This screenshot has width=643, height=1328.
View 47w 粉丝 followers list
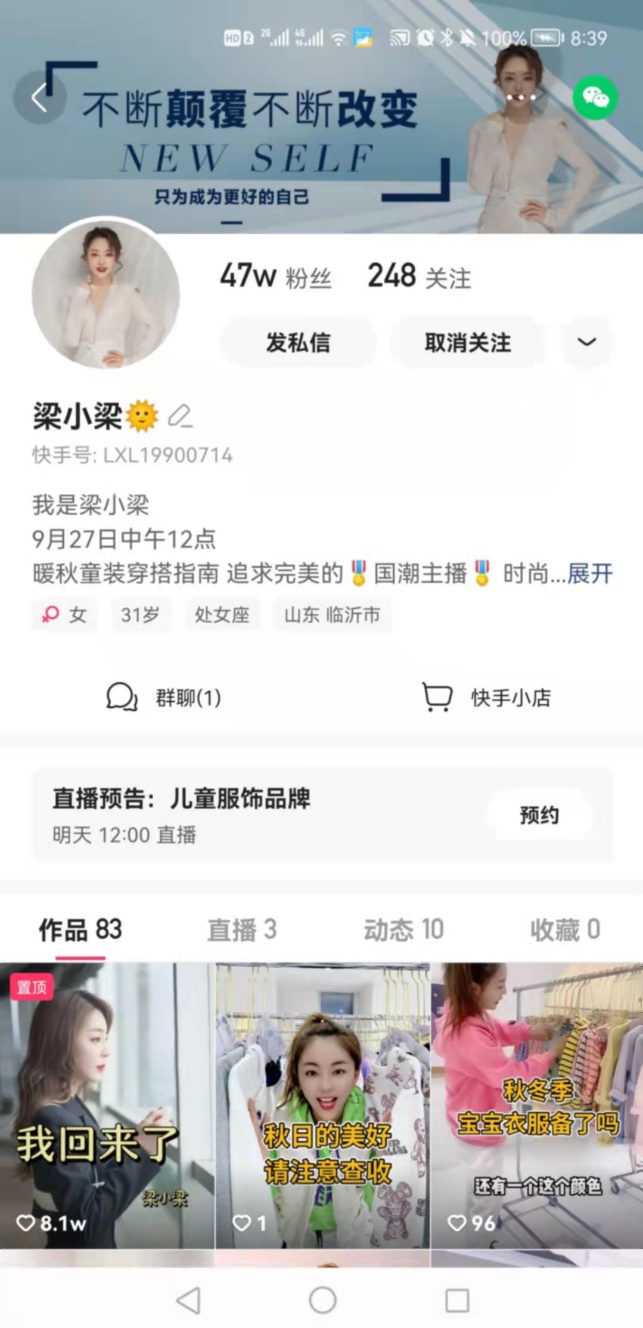pos(275,277)
